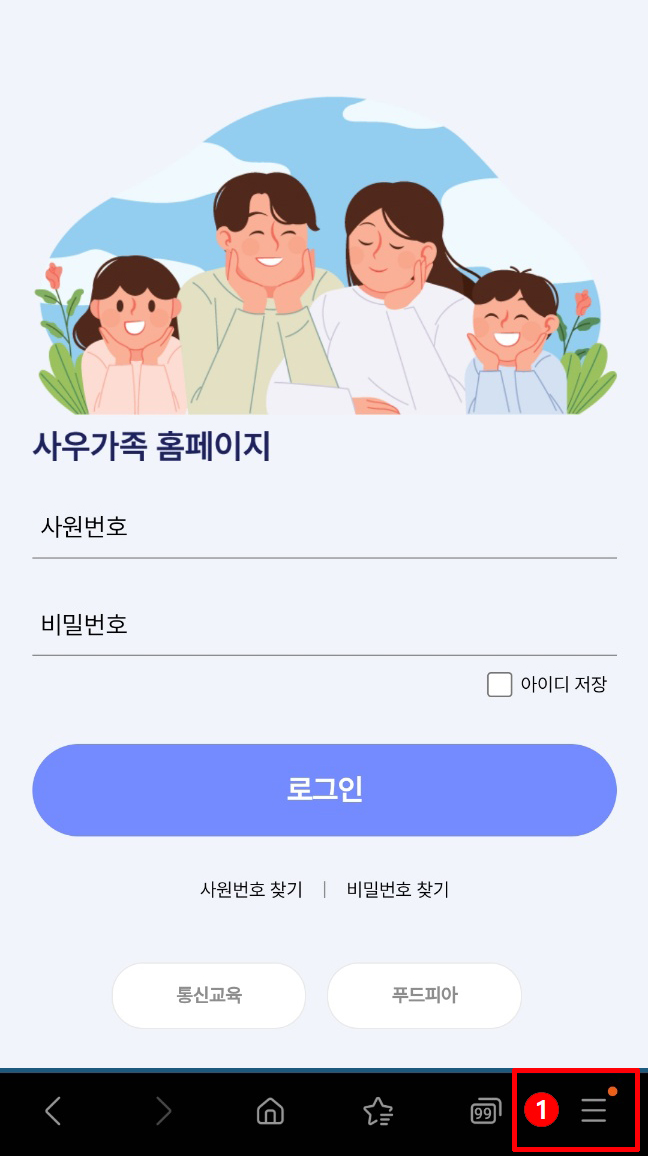Screen dimensions: 648x1156
Task: Open the browser tabs switcher
Action: click(485, 1110)
